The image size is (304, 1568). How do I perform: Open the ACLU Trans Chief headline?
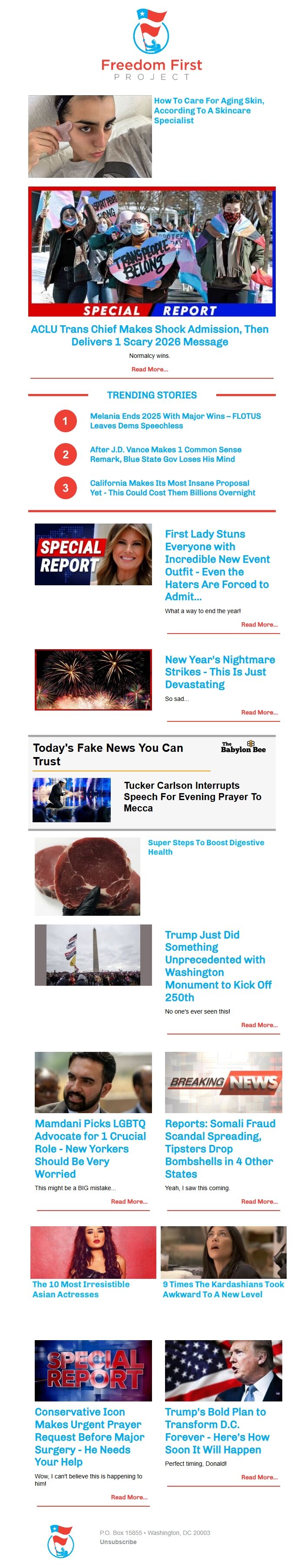149,335
